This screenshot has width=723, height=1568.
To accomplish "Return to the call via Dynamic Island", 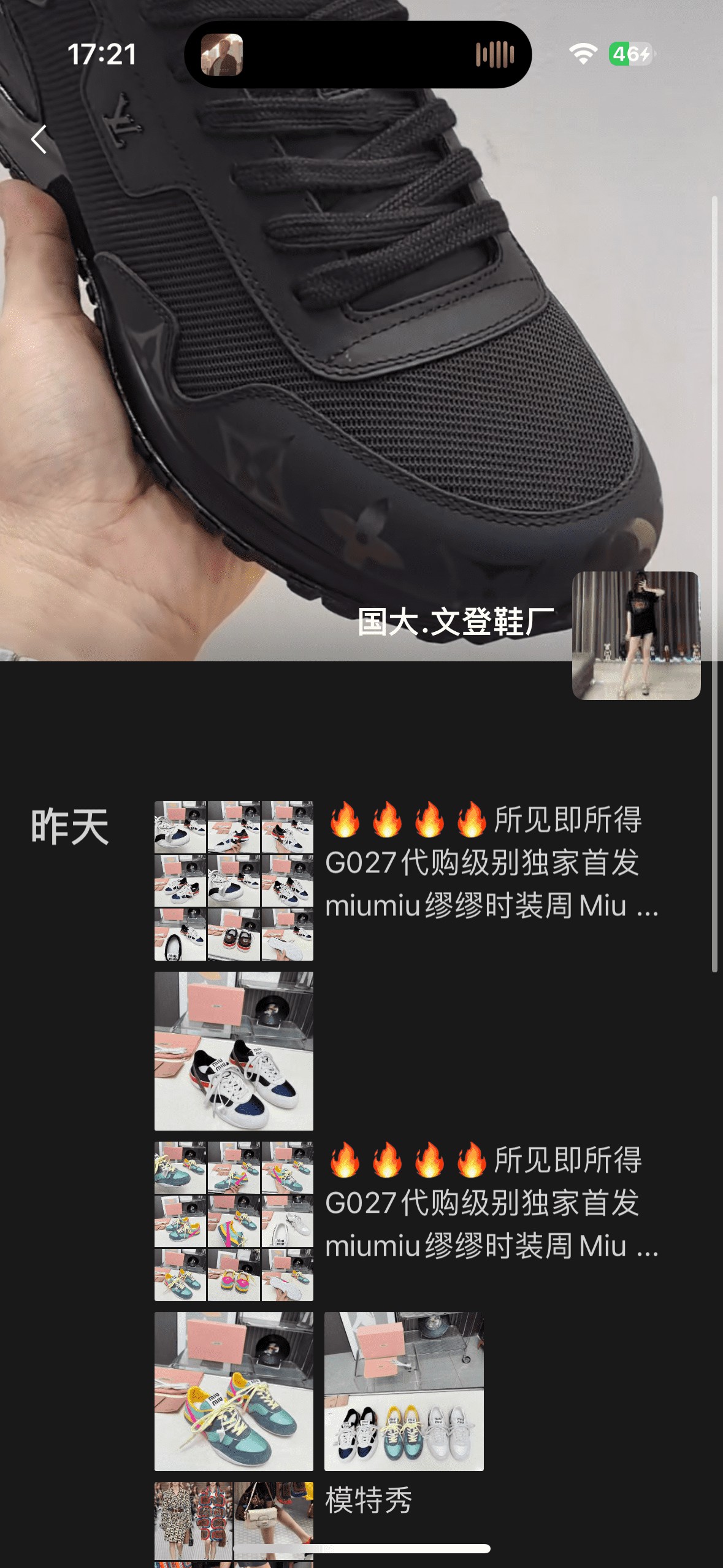I will pos(358,55).
